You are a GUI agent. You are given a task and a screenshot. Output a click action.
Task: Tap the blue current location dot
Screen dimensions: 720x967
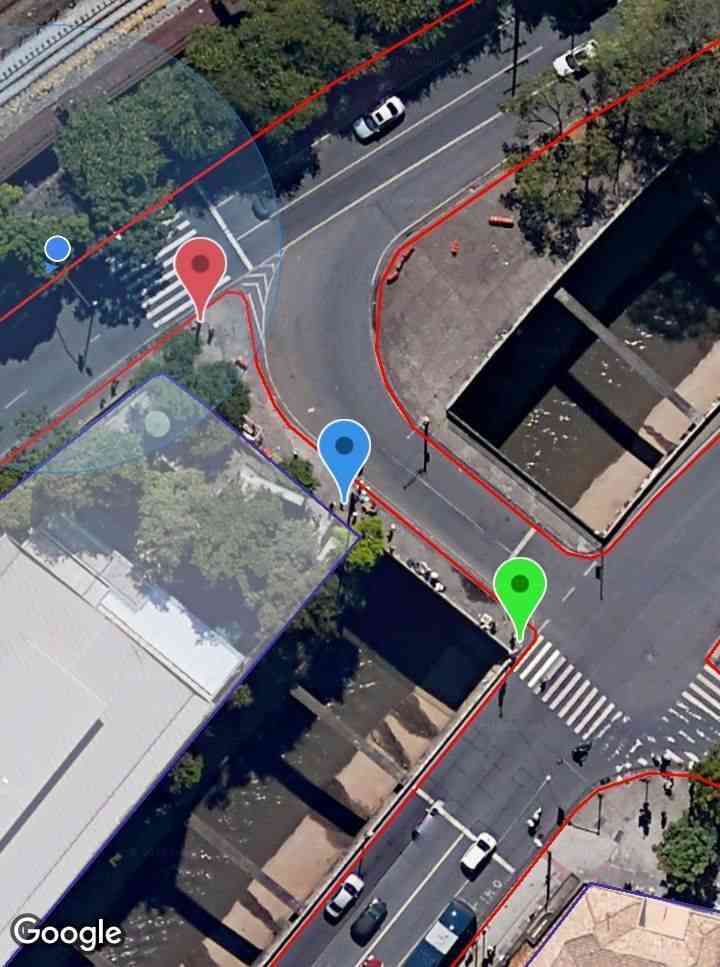[x=58, y=249]
